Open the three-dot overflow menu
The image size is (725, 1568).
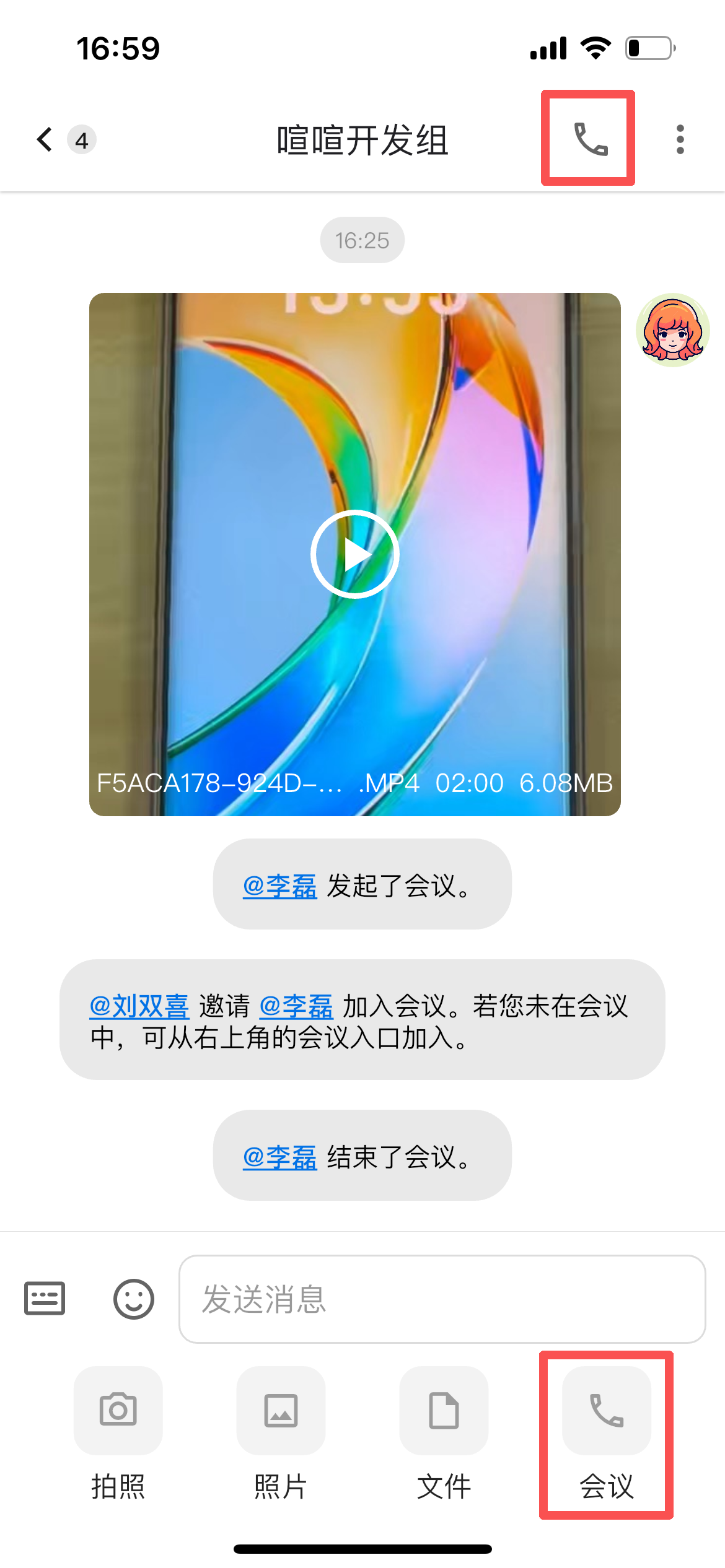point(680,139)
